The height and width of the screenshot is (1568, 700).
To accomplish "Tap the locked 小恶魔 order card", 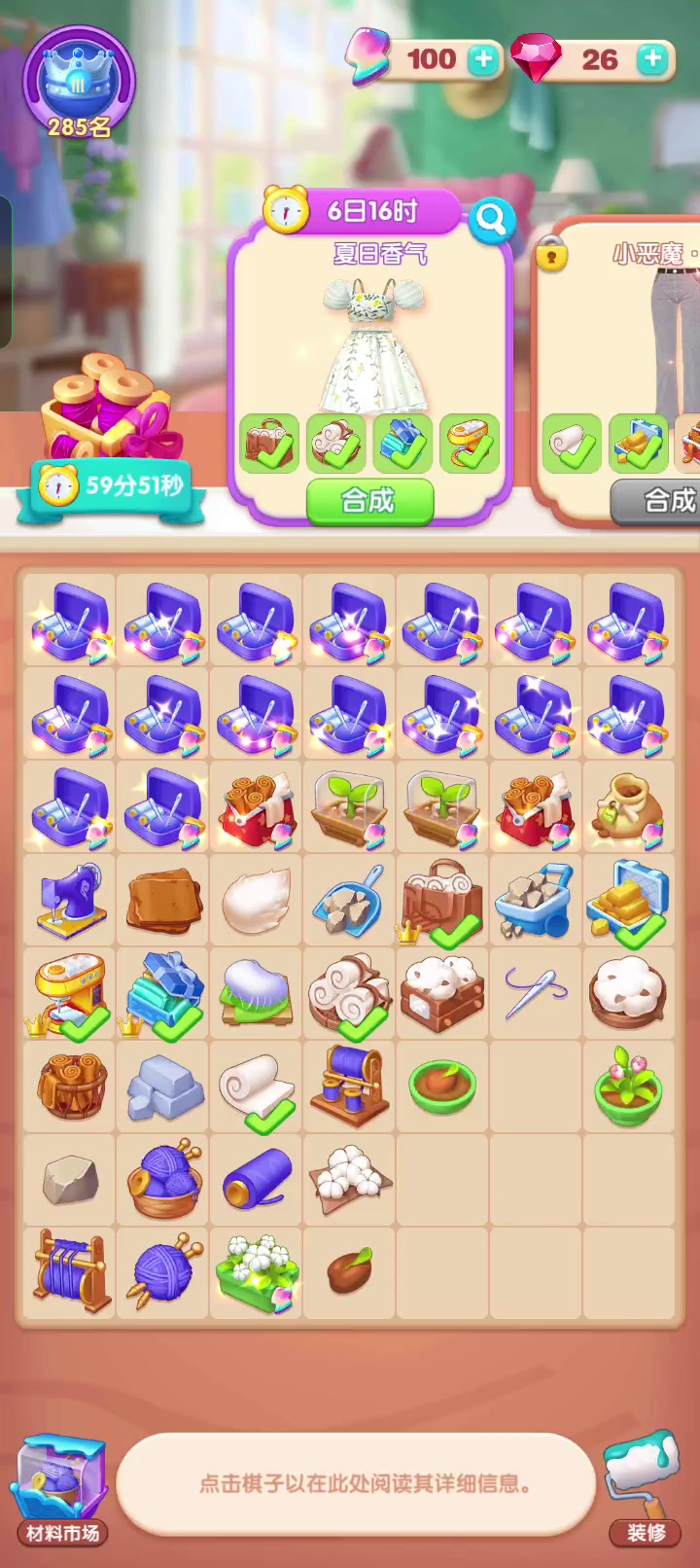I will (x=618, y=370).
